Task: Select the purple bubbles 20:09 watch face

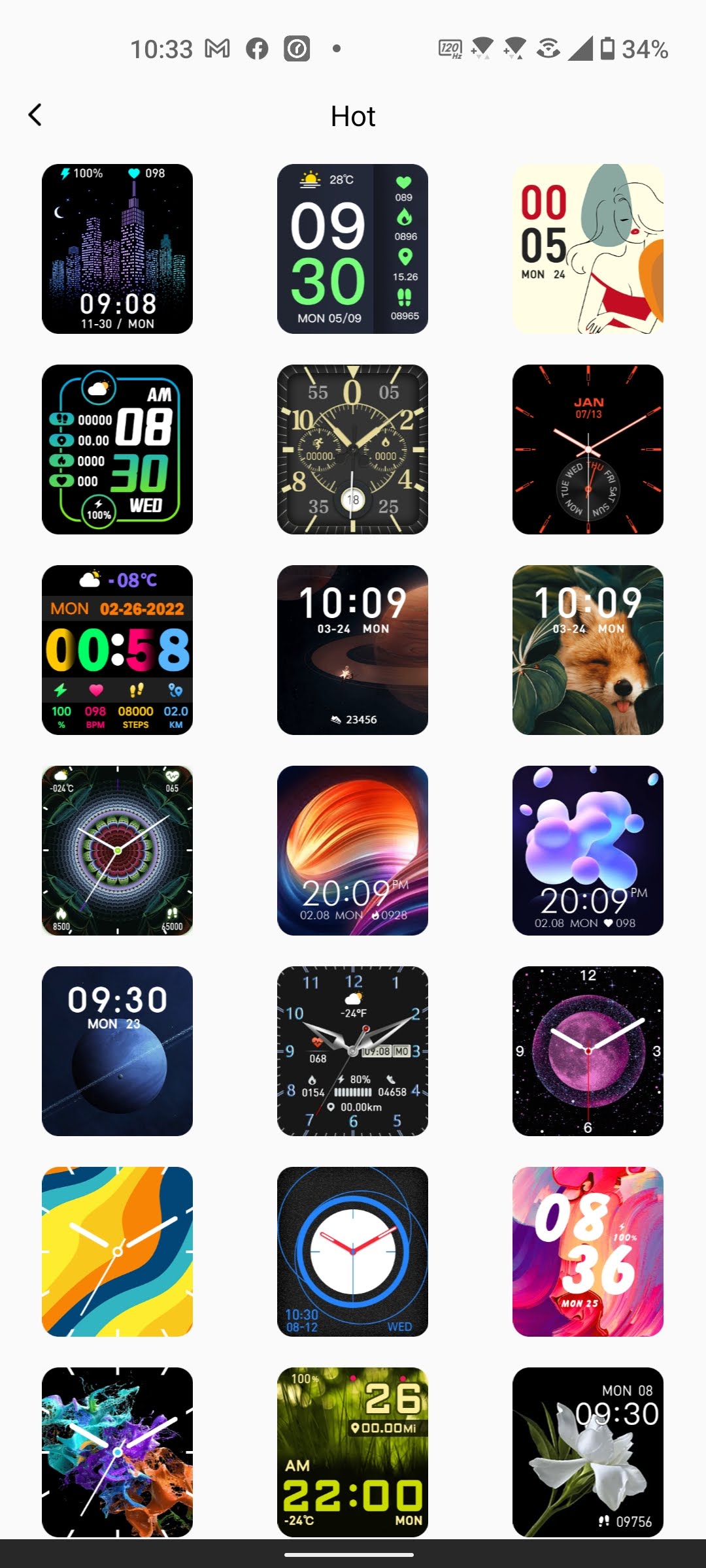Action: [x=588, y=851]
